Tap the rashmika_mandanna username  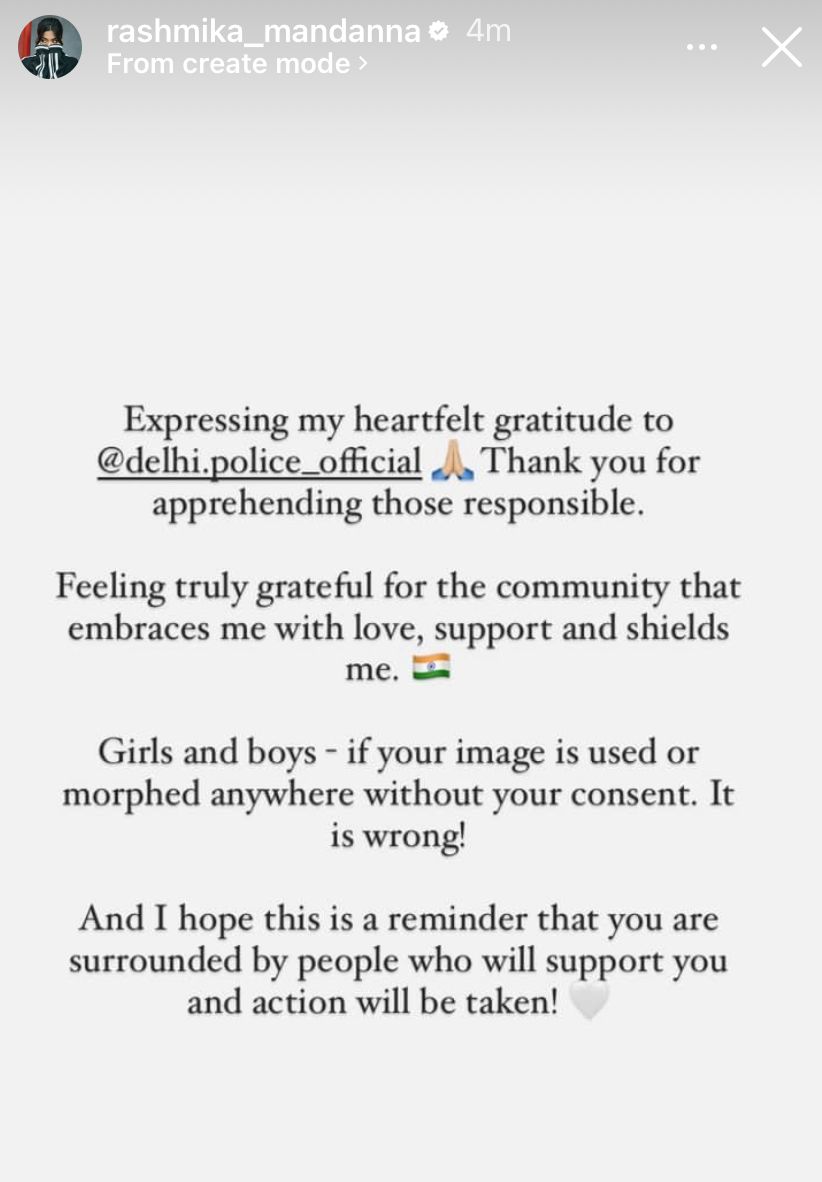coord(263,31)
